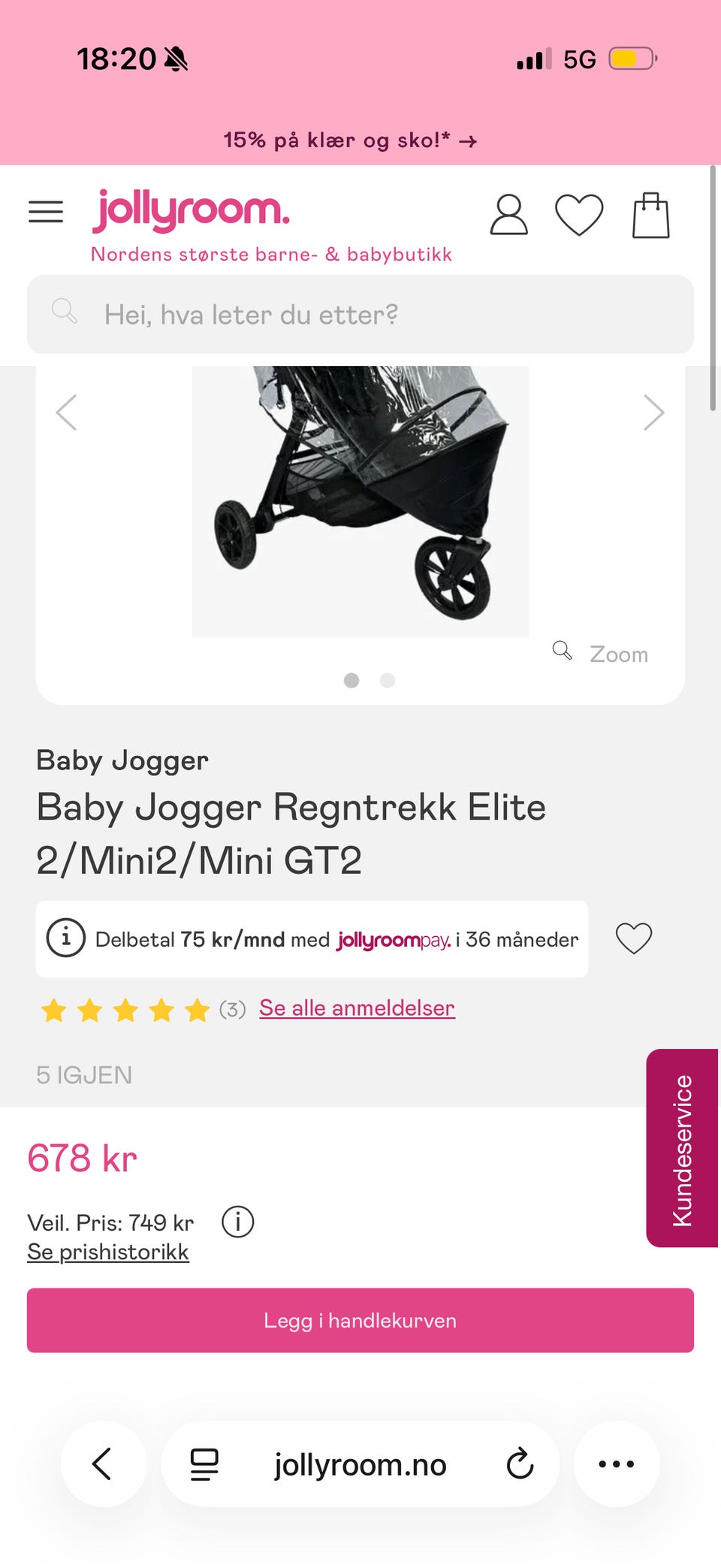
Task: Open browser tabs overview icon
Action: tap(201, 1464)
